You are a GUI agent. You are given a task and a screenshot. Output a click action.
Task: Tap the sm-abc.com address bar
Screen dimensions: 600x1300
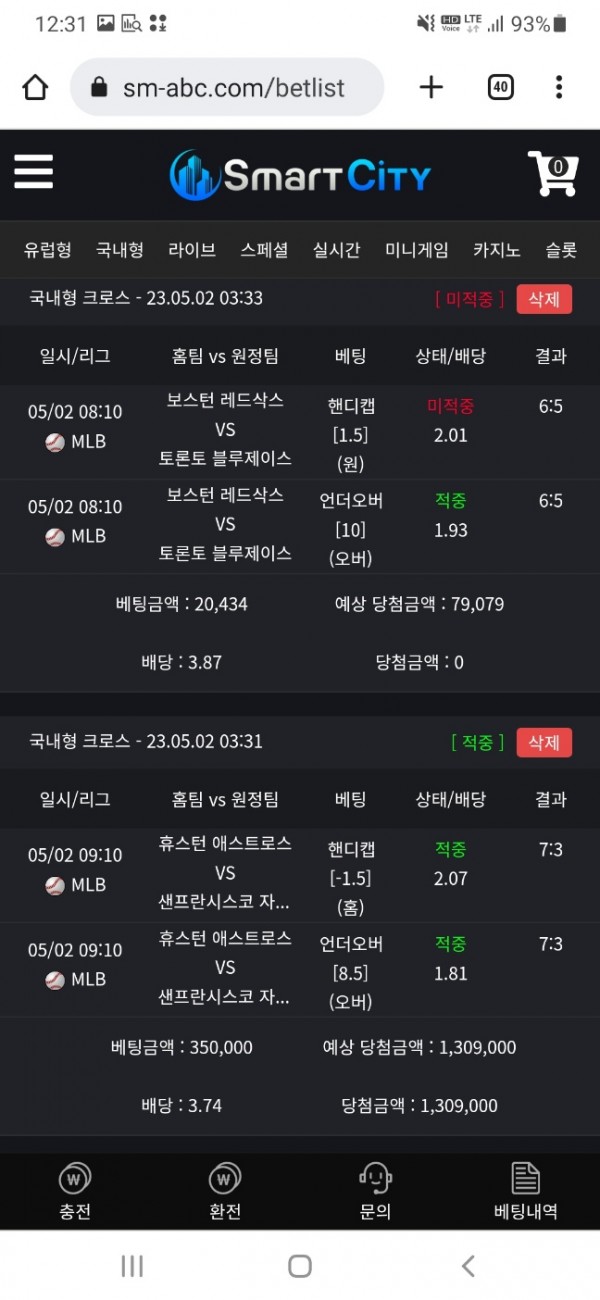pyautogui.click(x=228, y=88)
